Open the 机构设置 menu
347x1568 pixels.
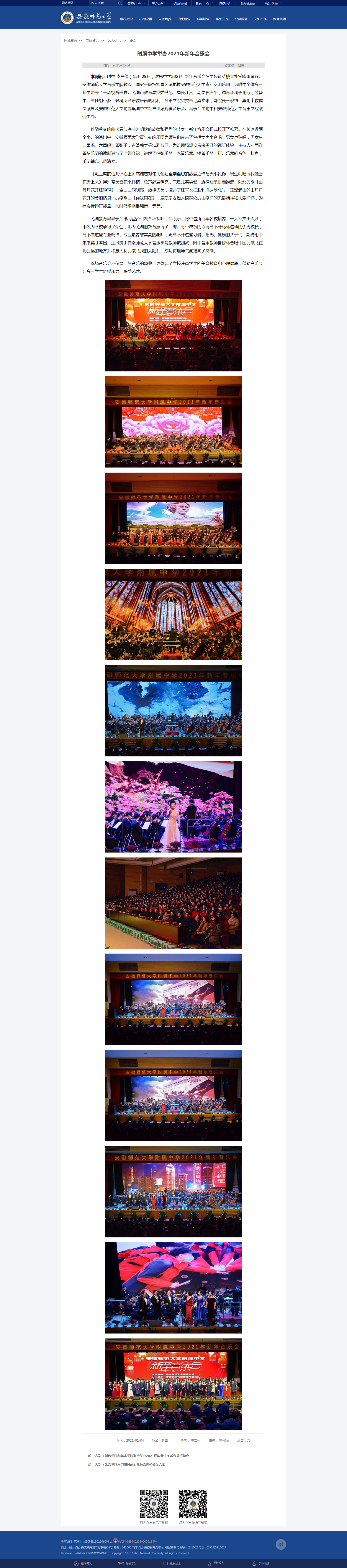(145, 19)
